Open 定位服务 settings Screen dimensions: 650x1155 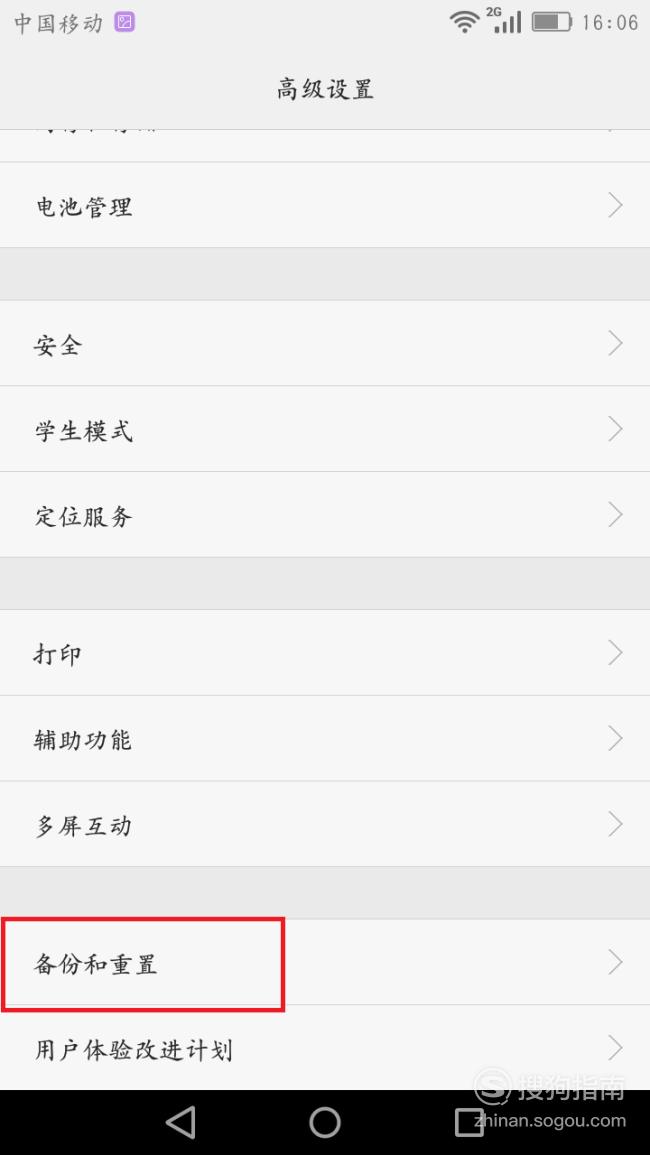pyautogui.click(x=325, y=515)
